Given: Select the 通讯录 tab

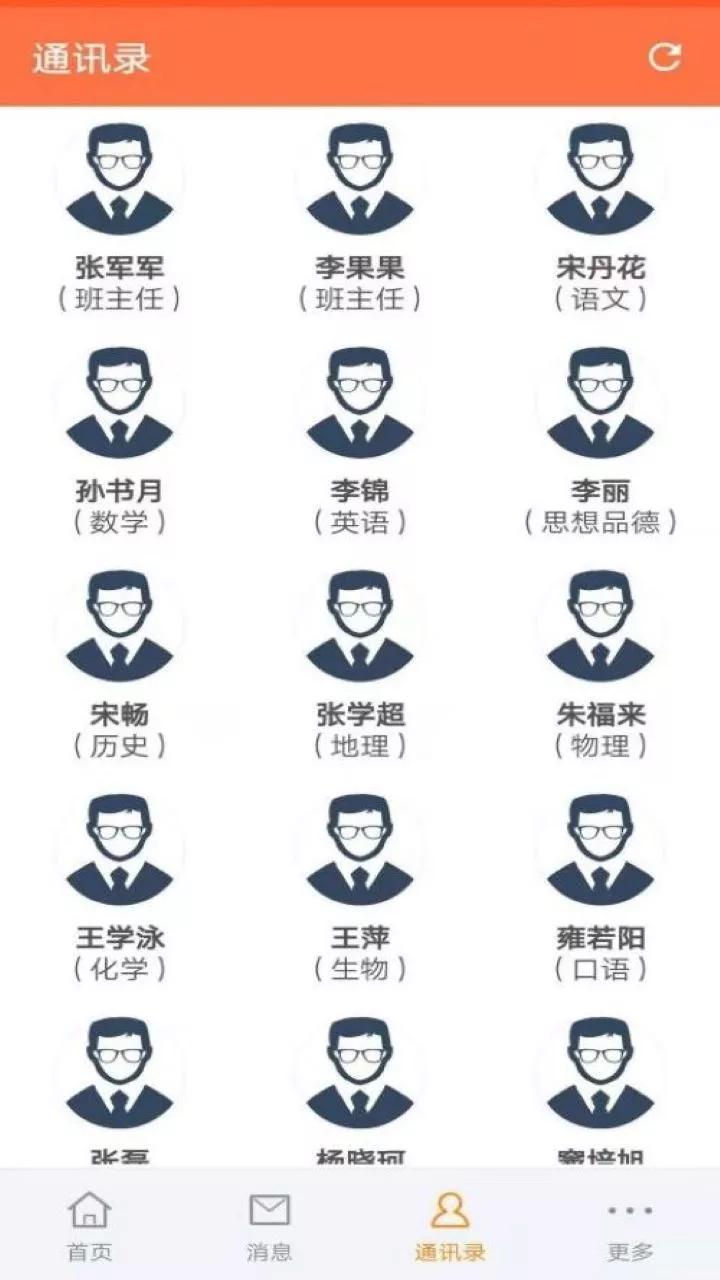Looking at the screenshot, I should tap(450, 1225).
